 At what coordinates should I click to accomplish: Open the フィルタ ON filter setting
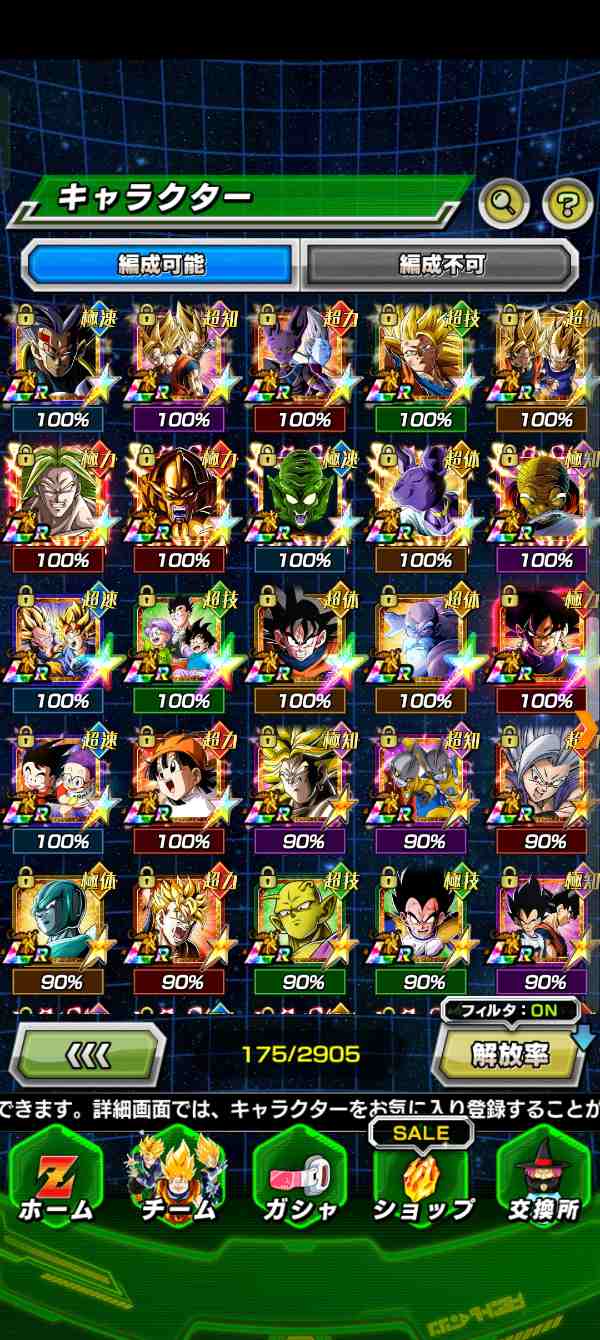pos(510,1010)
